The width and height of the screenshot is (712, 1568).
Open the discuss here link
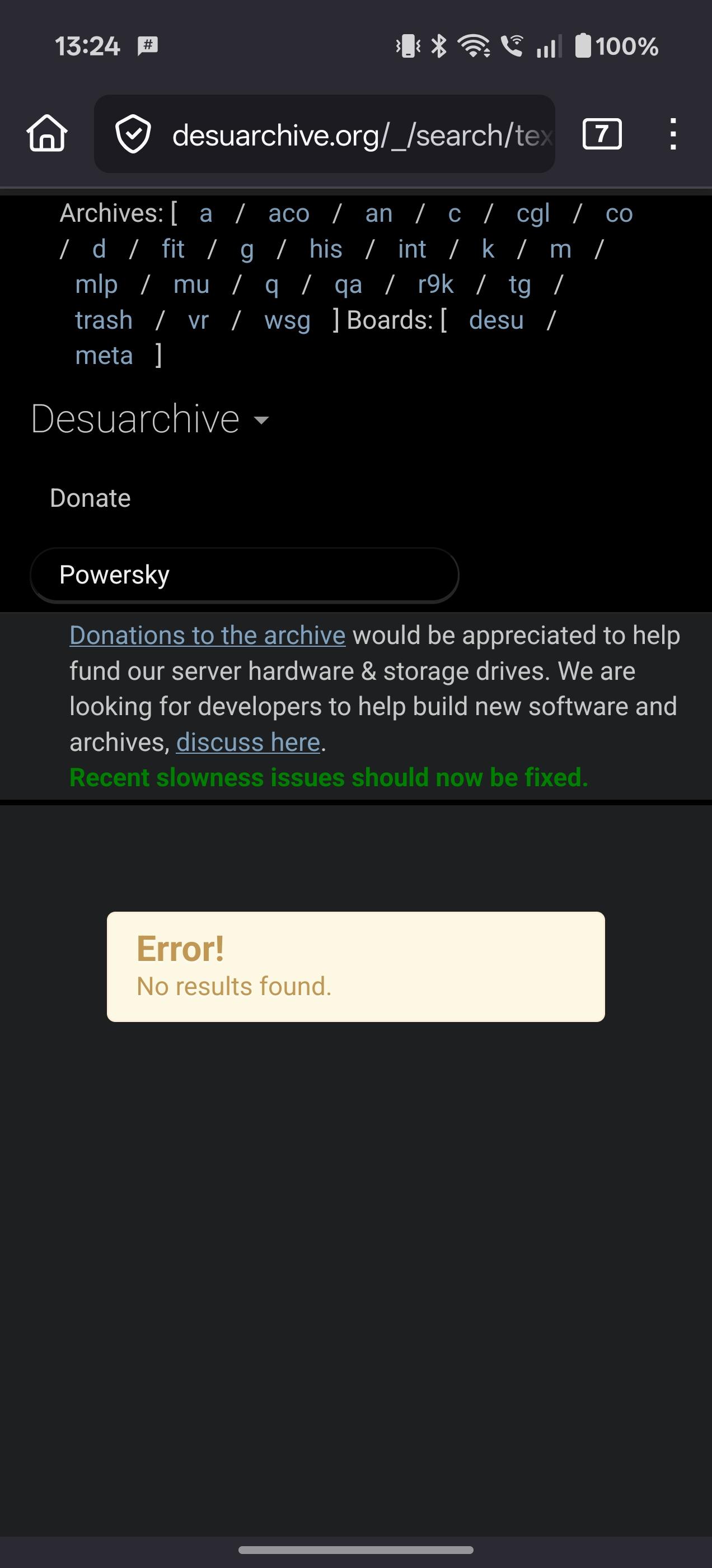tap(249, 742)
